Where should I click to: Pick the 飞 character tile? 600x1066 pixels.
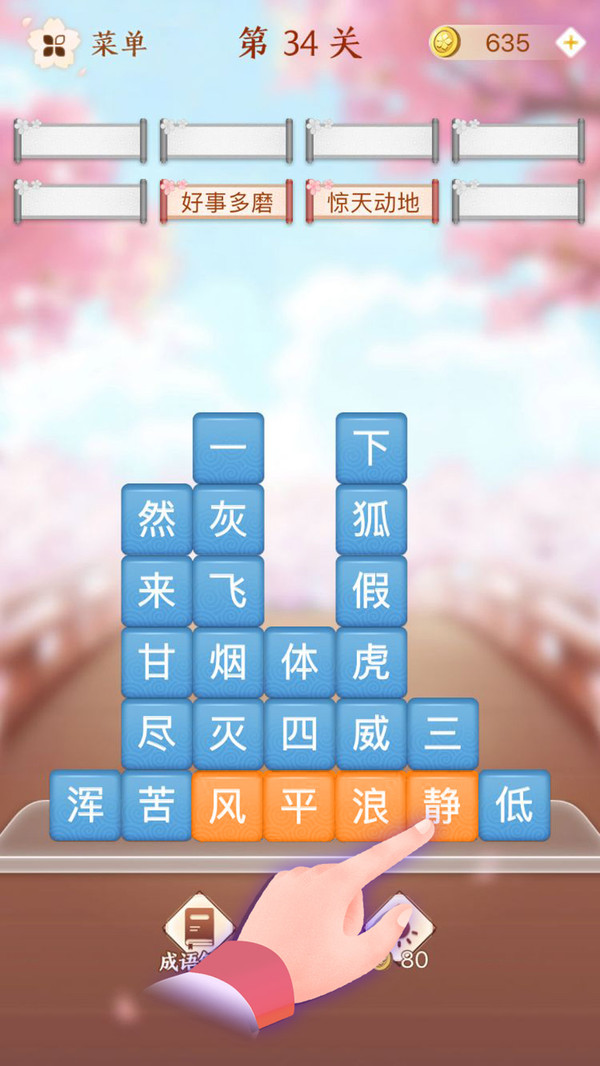click(228, 591)
